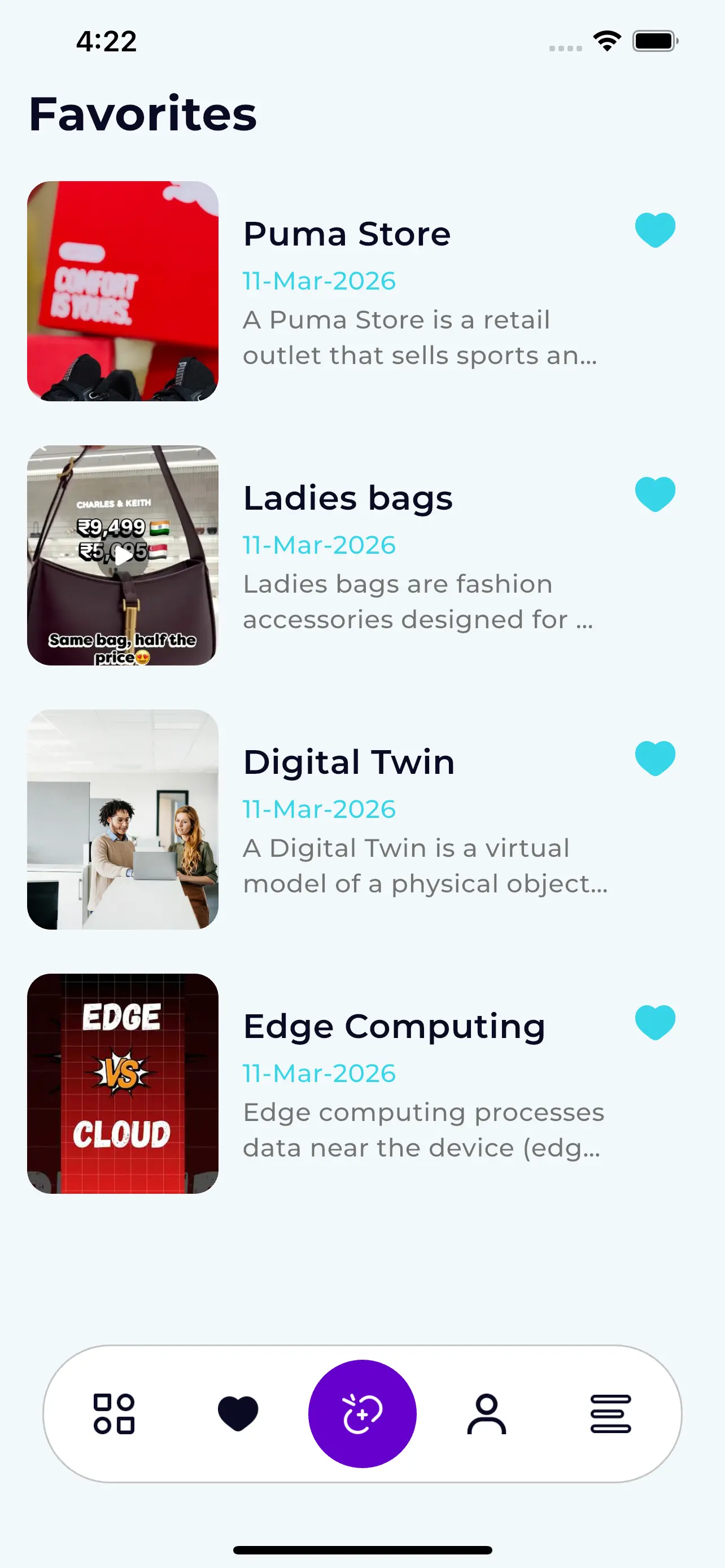Tap the purple center create button
This screenshot has width=725, height=1568.
pos(362,1413)
